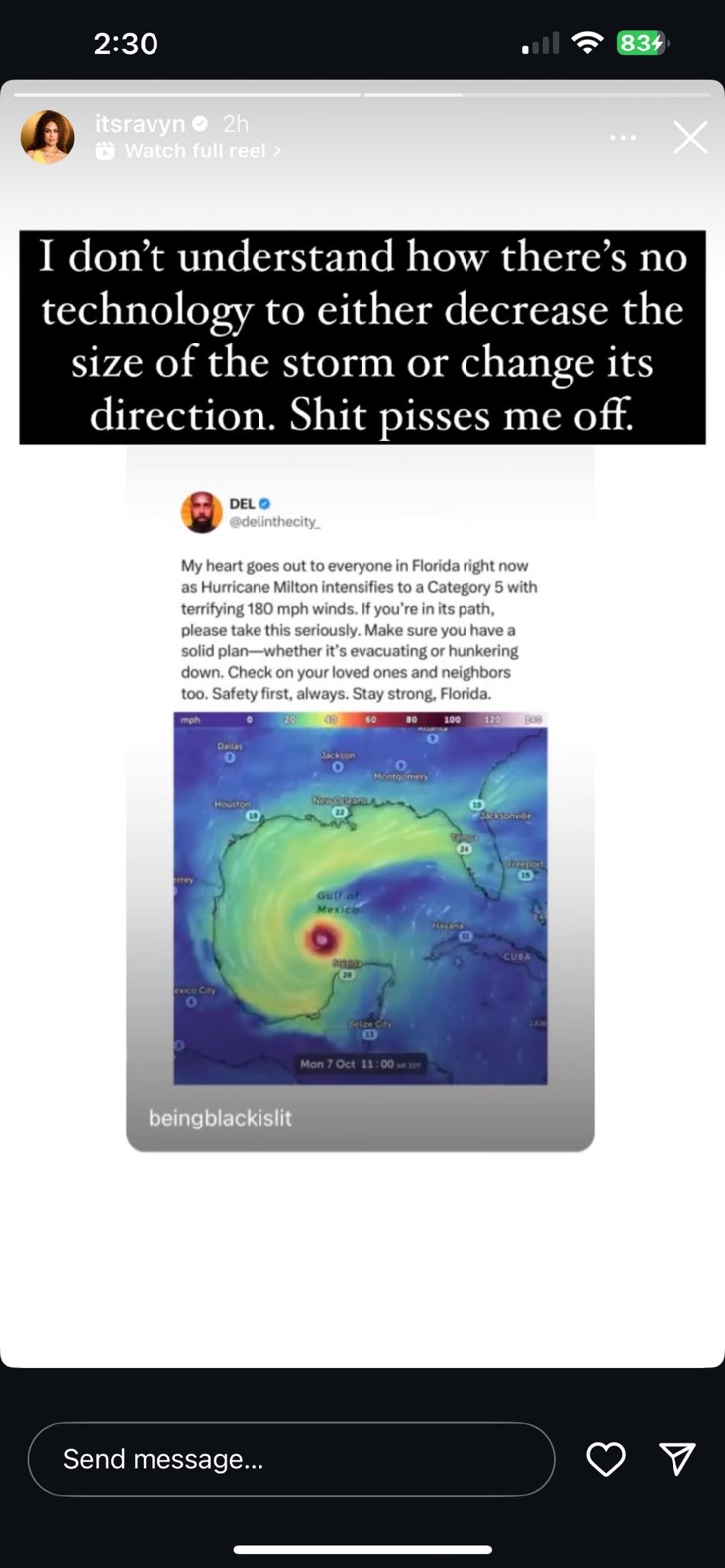
Task: Open the shared beingblackislit reel
Action: 361,798
